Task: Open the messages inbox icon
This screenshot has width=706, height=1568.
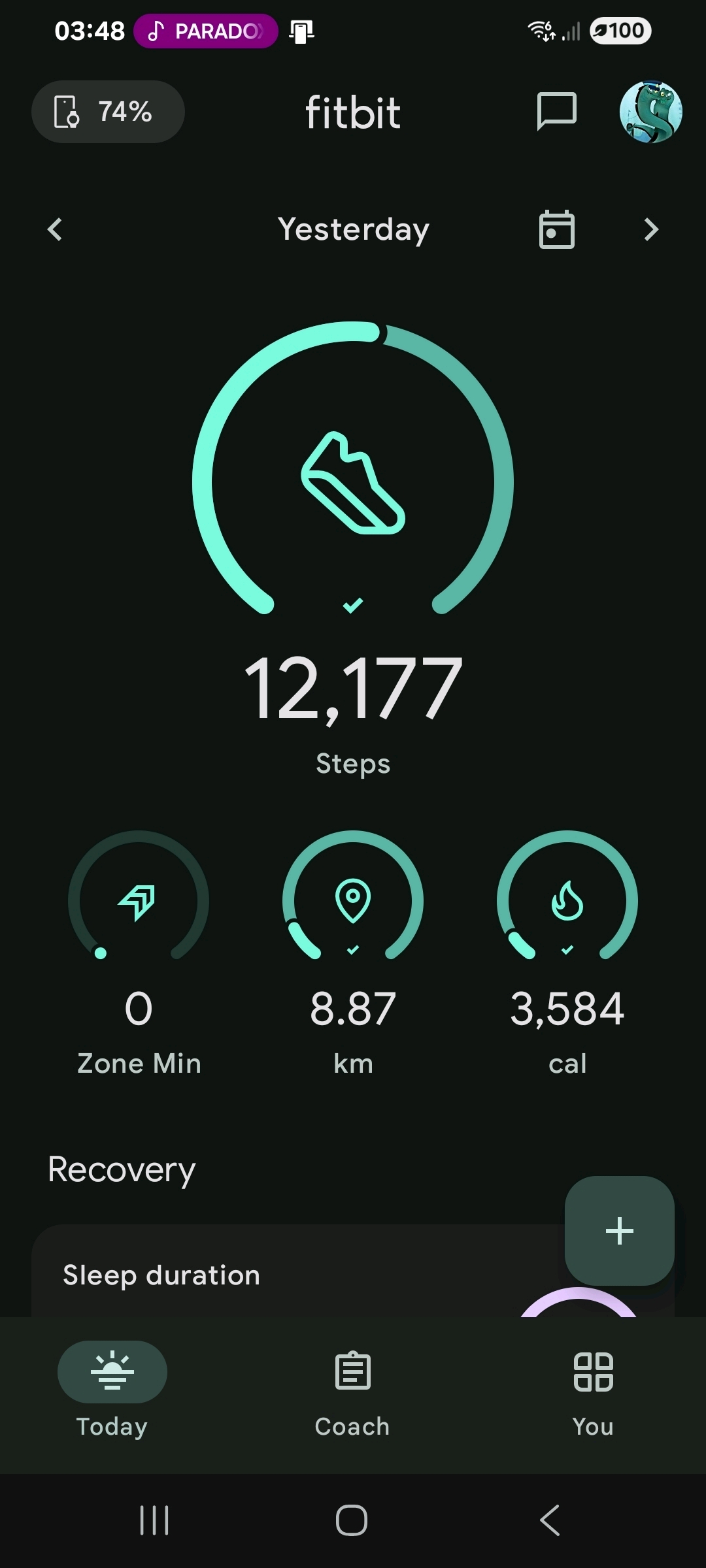Action: tap(556, 111)
